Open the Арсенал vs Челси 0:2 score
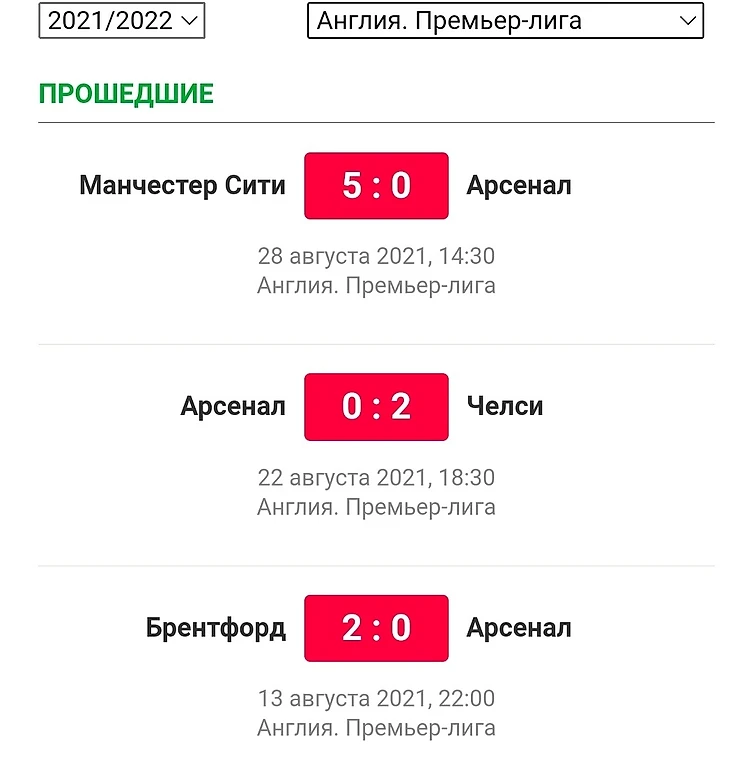 click(376, 406)
